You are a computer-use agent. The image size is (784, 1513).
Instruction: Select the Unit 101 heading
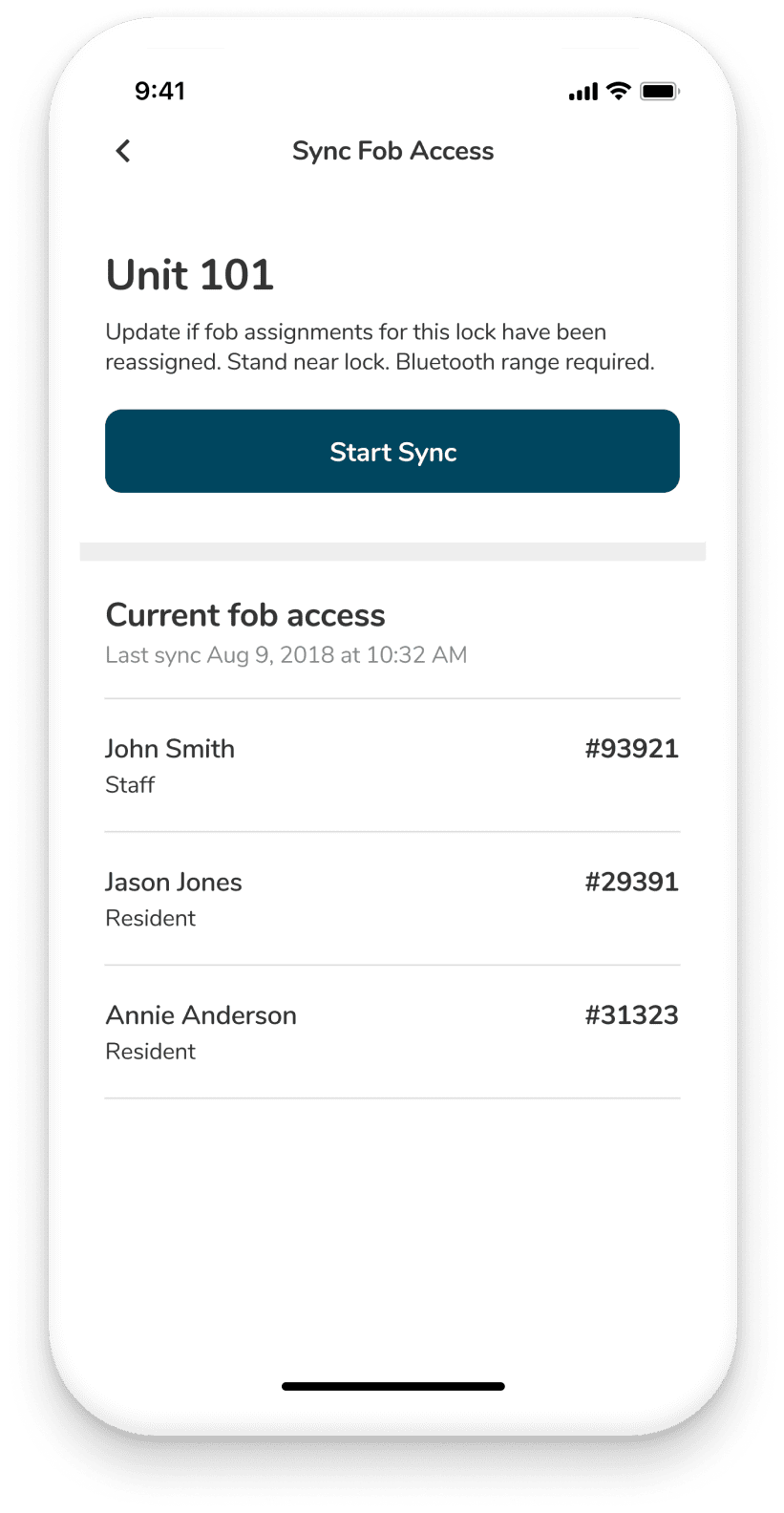(189, 274)
